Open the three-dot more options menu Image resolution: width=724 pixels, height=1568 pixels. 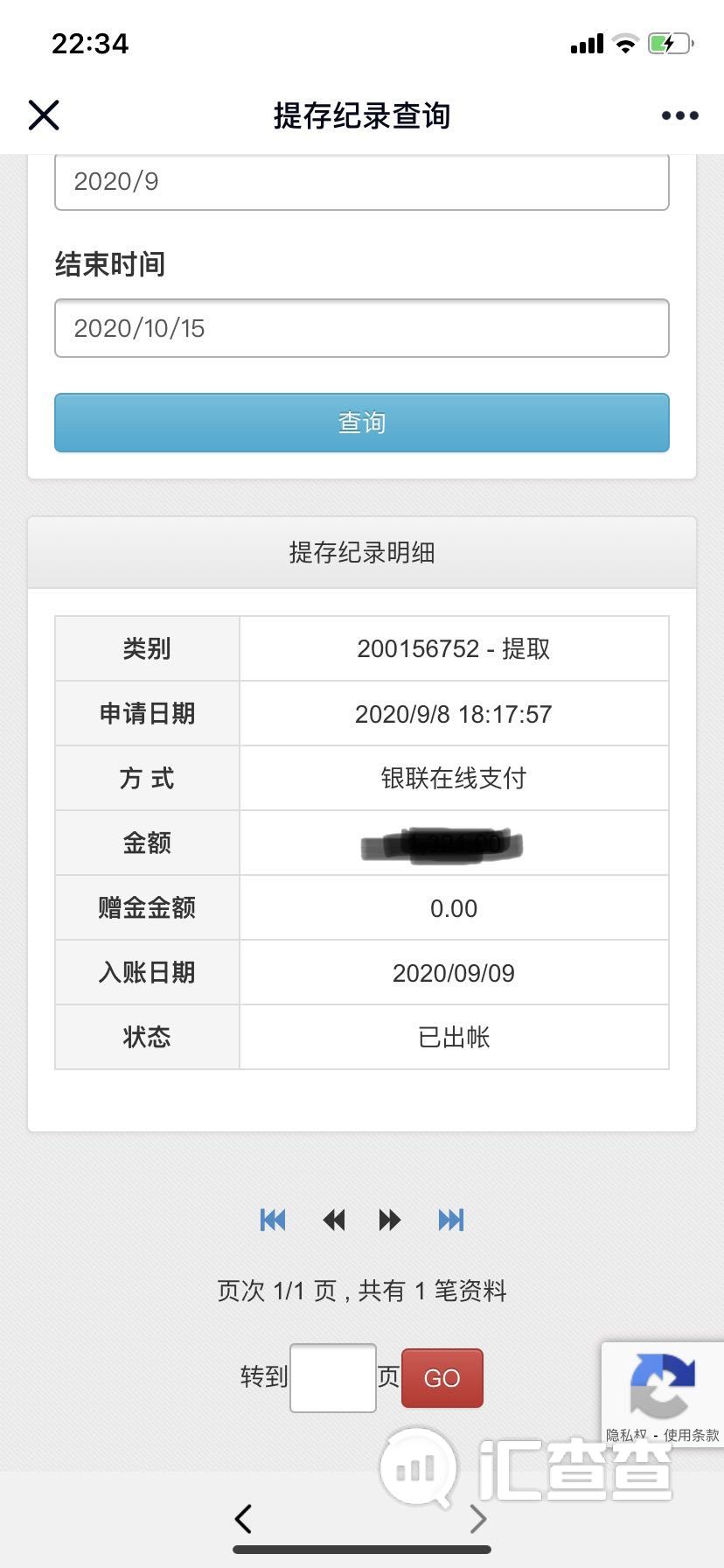click(x=679, y=115)
